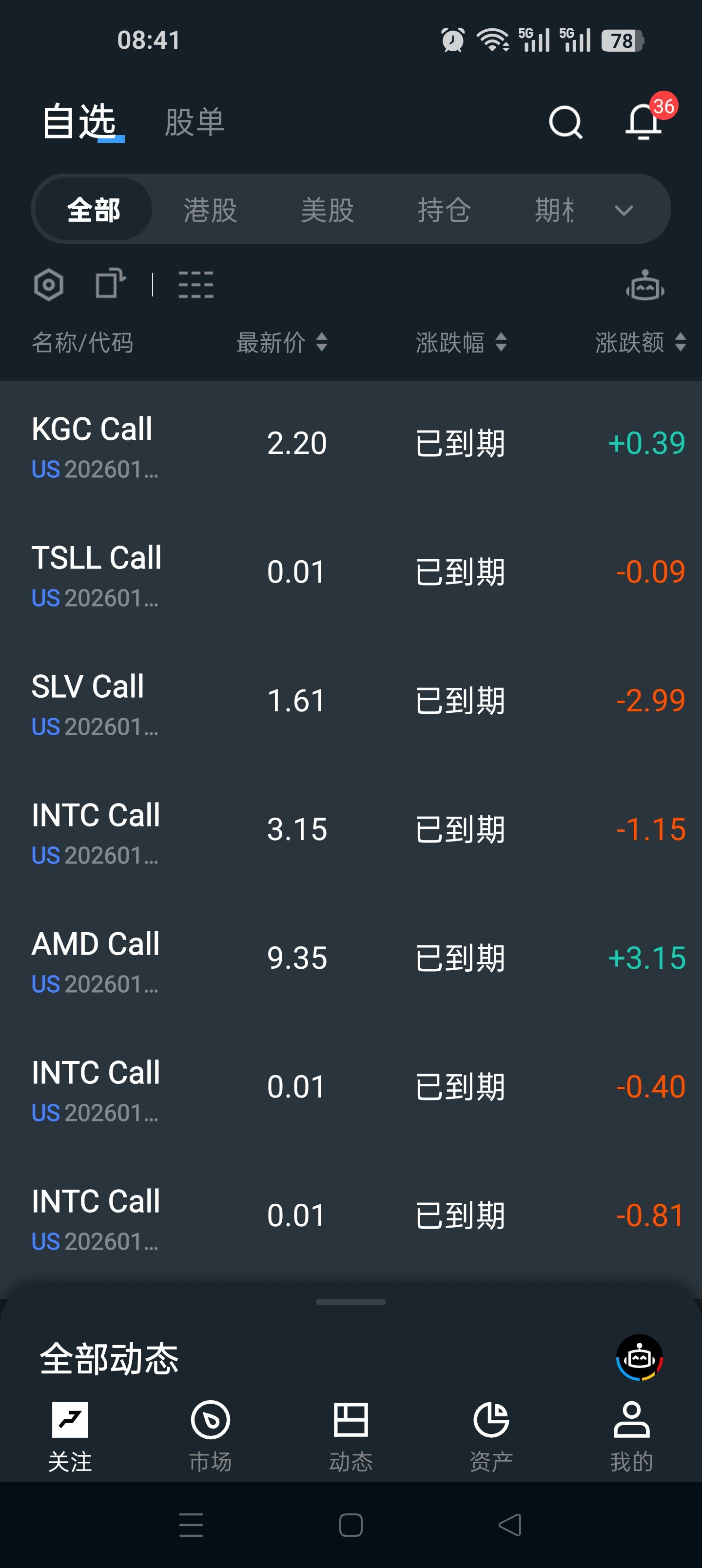
Task: Select the 港股 filter tab
Action: point(210,210)
